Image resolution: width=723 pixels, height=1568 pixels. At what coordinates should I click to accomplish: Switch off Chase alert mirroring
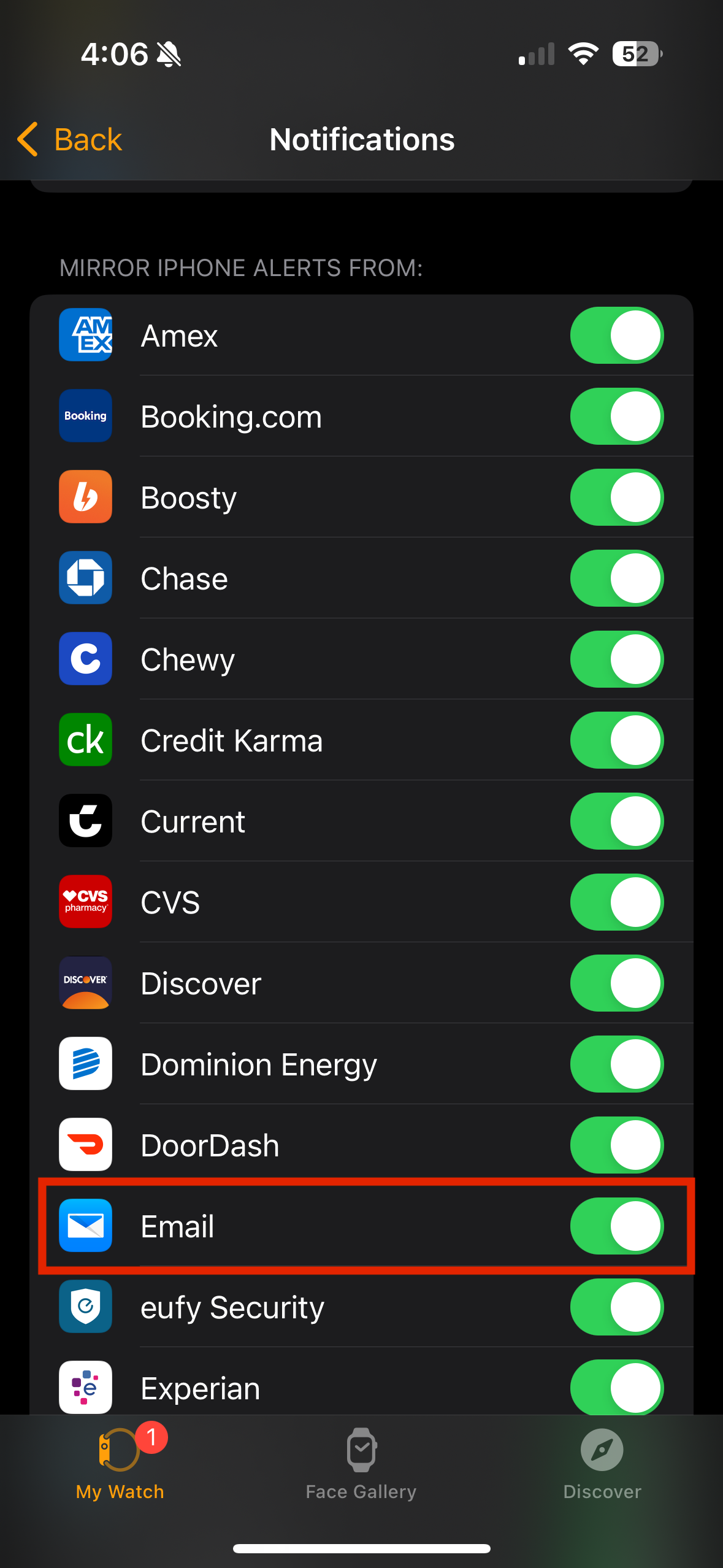point(616,578)
